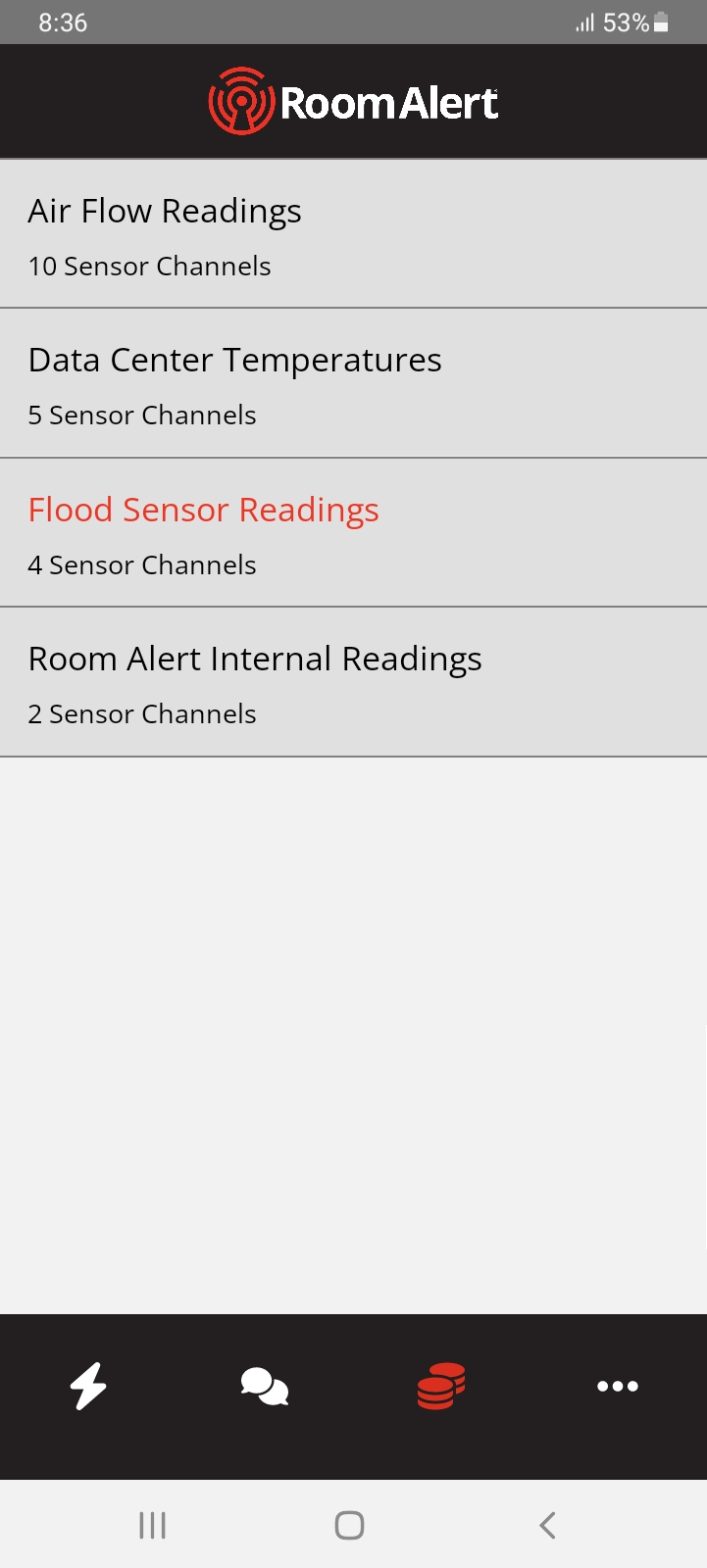Go back using the system back button
This screenshot has height=1568, width=707.
click(x=547, y=1525)
